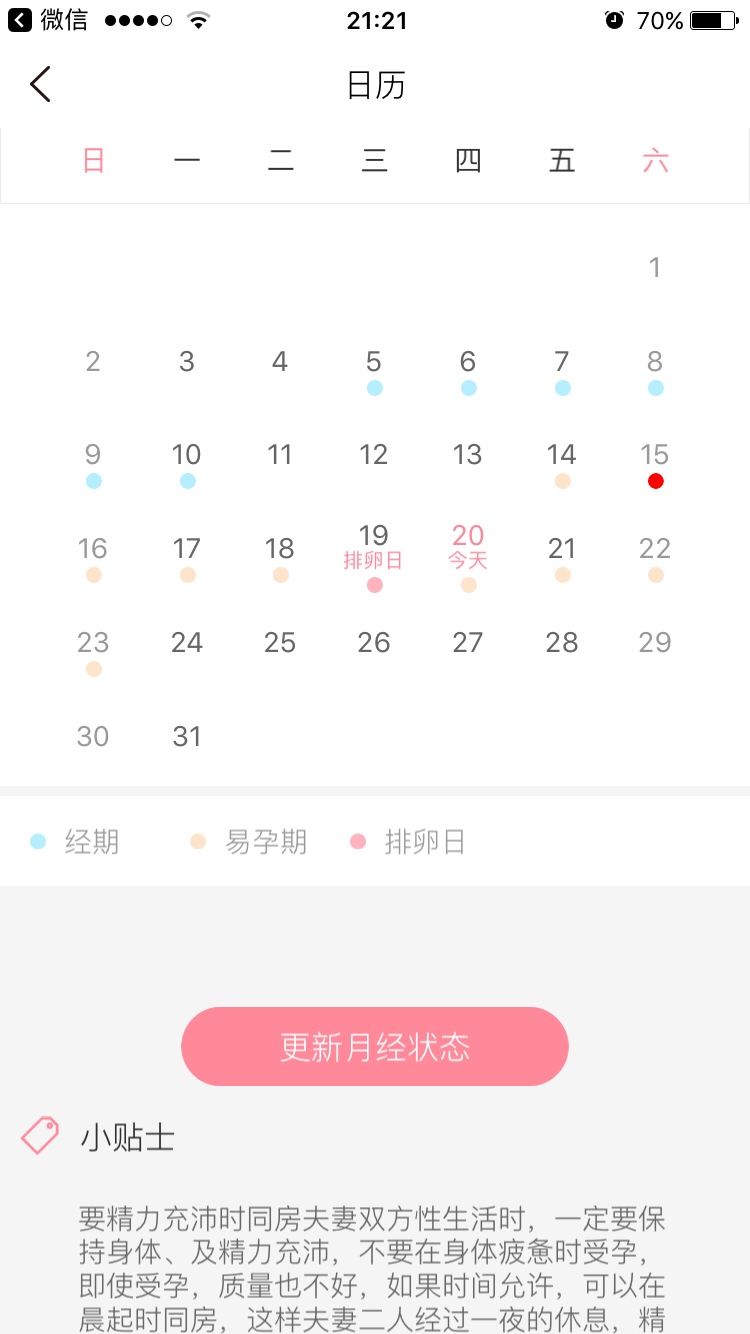
Task: Select day 31 on the calendar
Action: (x=187, y=737)
